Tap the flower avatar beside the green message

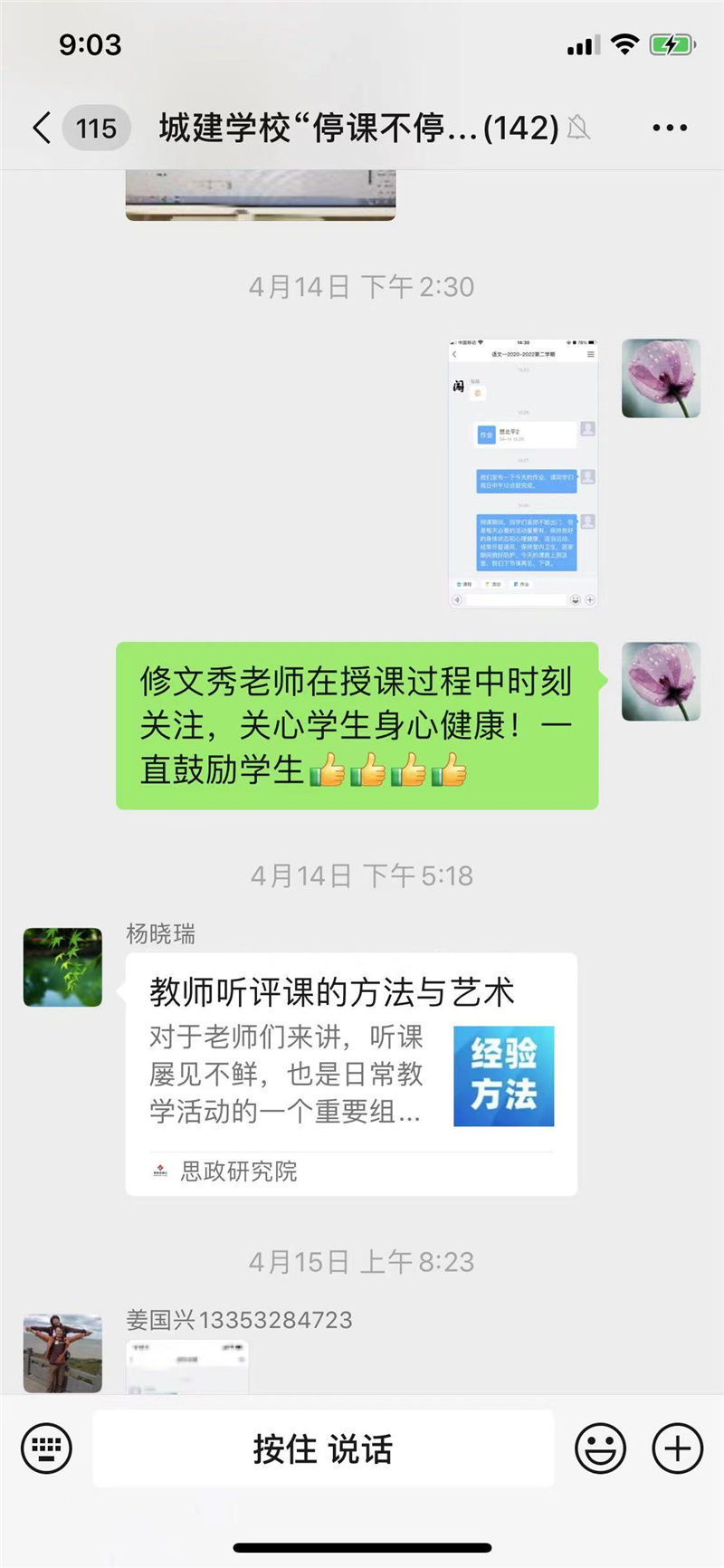[662, 682]
